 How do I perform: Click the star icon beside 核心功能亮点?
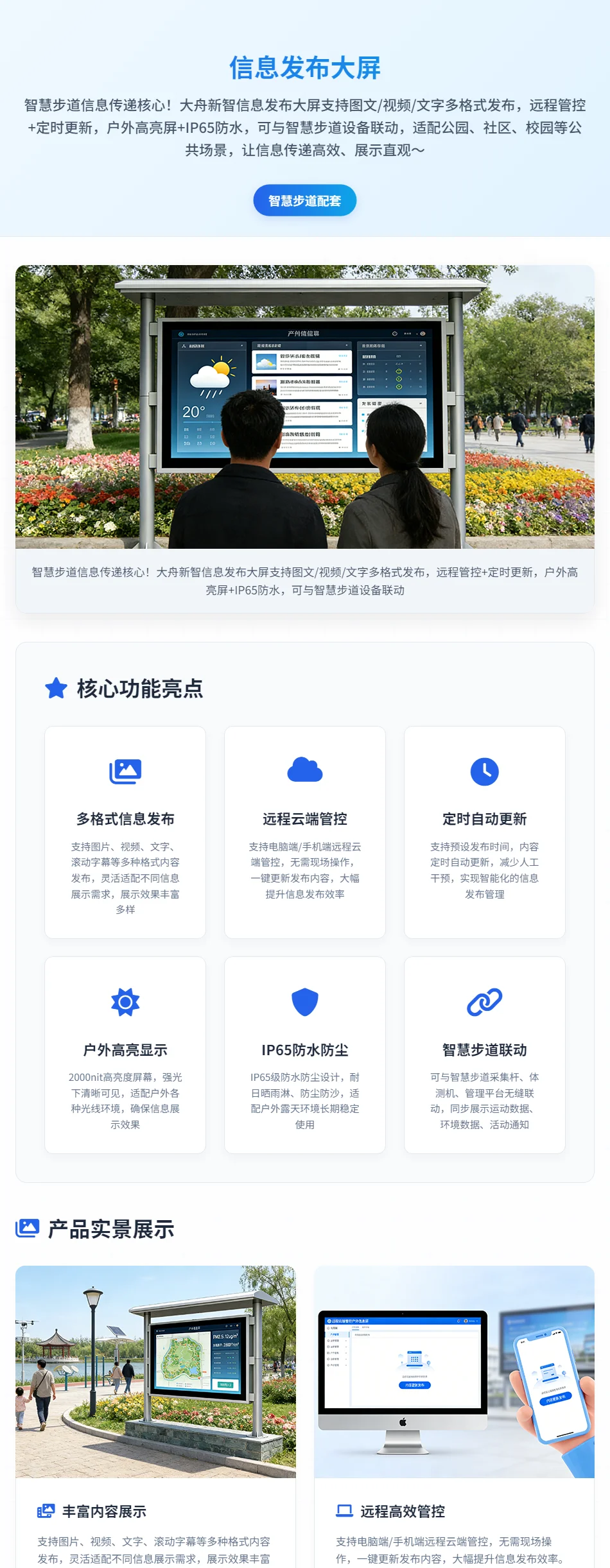click(x=57, y=687)
